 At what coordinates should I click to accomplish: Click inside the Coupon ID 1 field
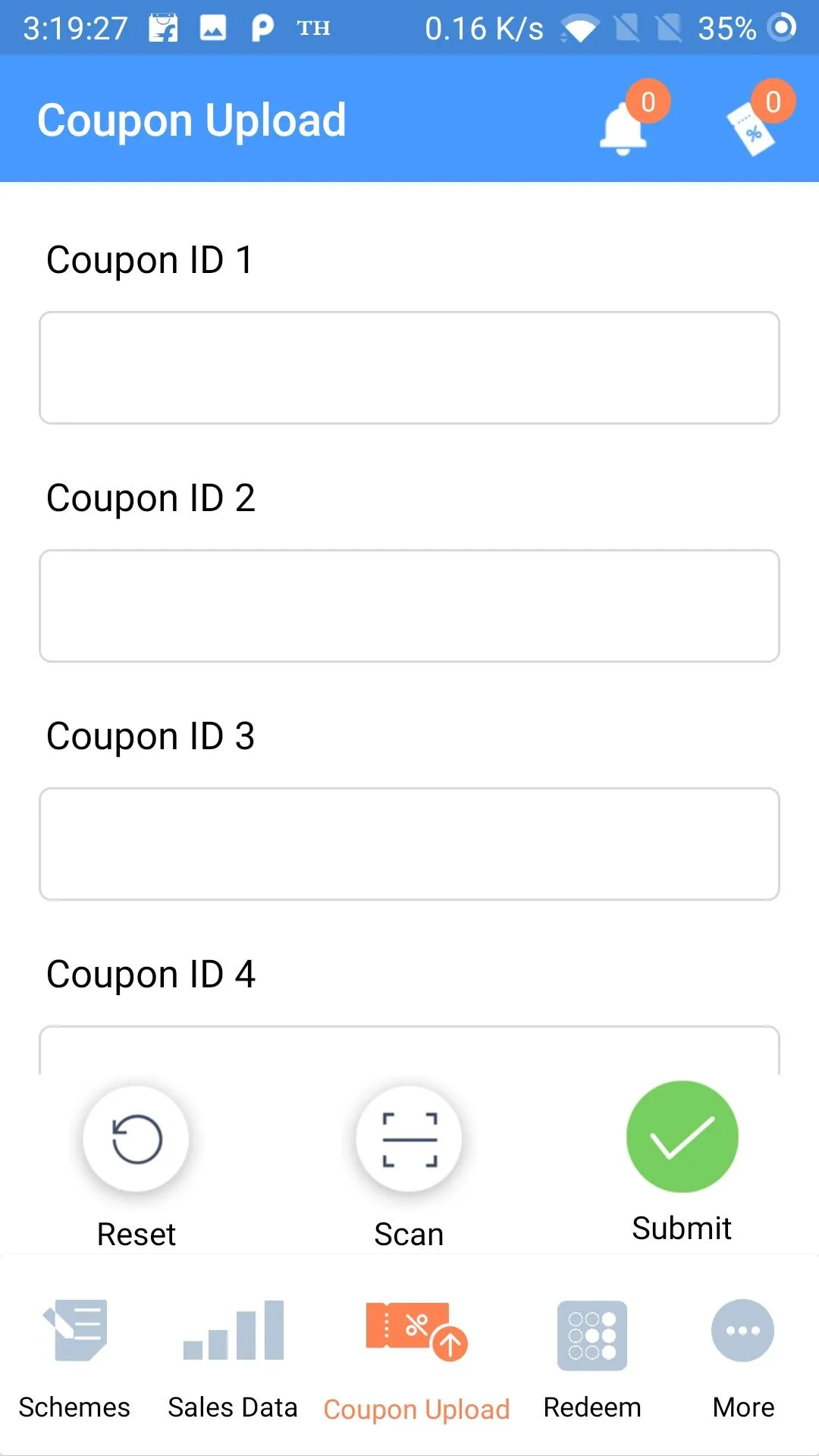[x=409, y=367]
